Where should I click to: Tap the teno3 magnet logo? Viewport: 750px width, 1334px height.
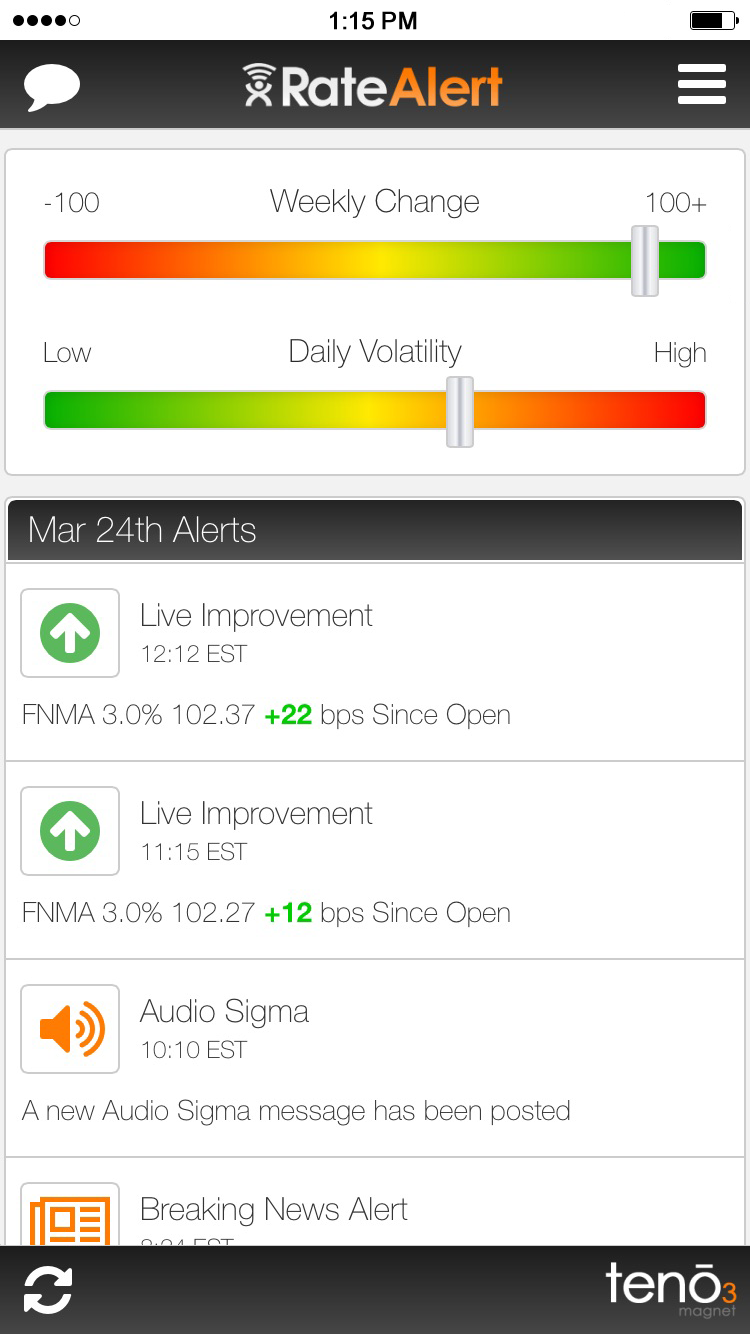tap(663, 1288)
